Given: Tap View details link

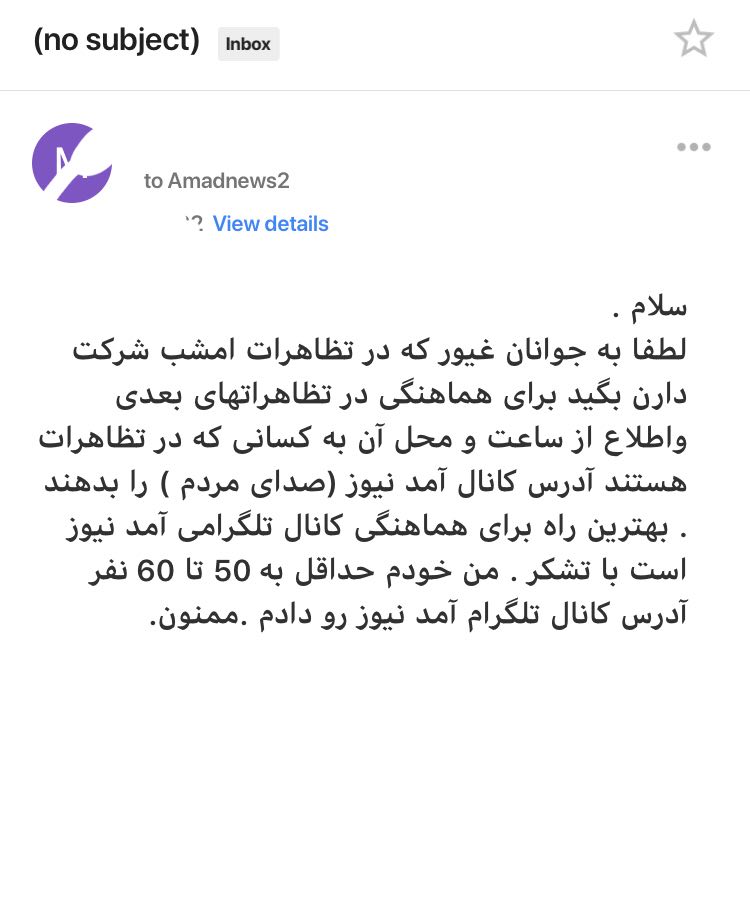Looking at the screenshot, I should (x=270, y=224).
